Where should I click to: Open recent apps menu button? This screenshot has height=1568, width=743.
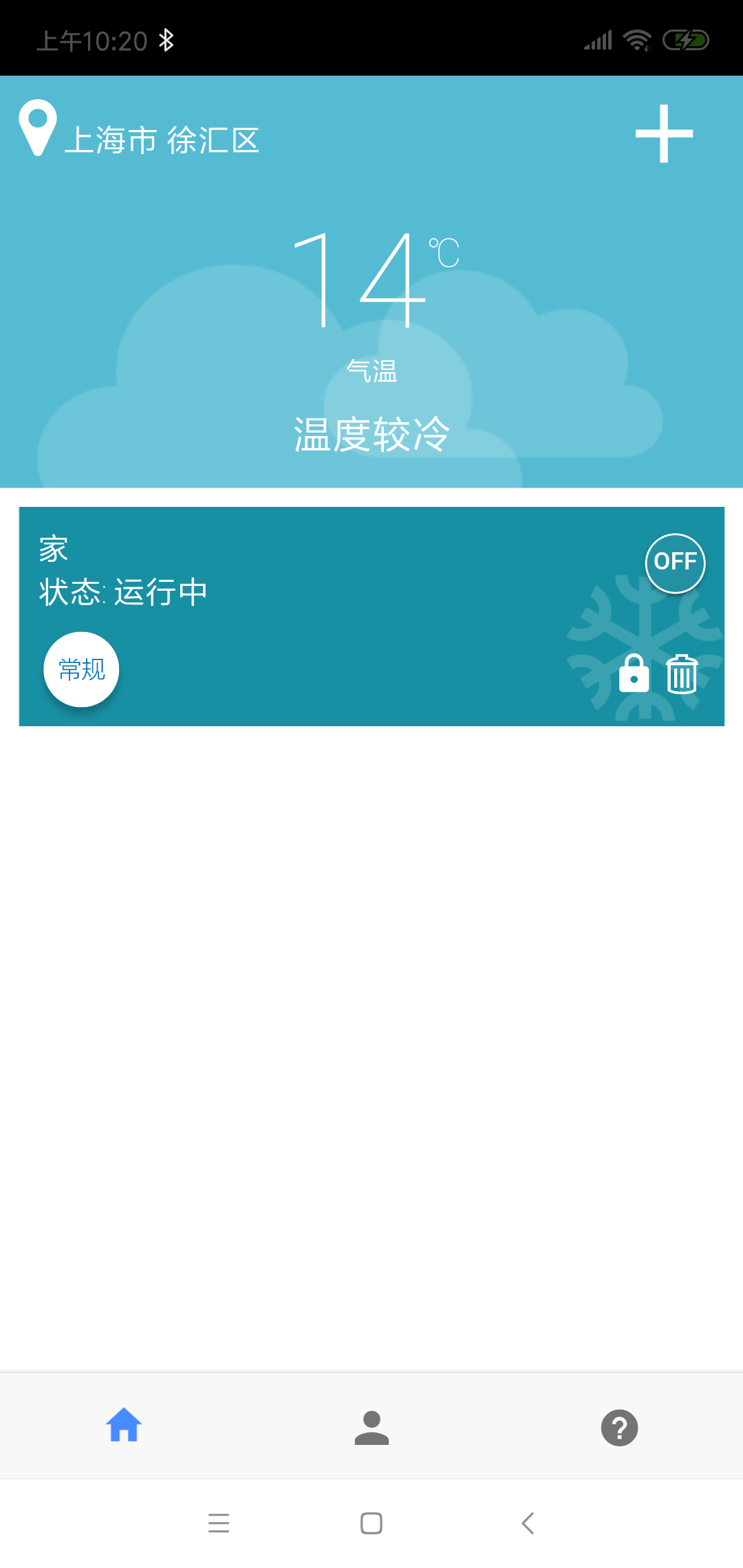point(219,1523)
